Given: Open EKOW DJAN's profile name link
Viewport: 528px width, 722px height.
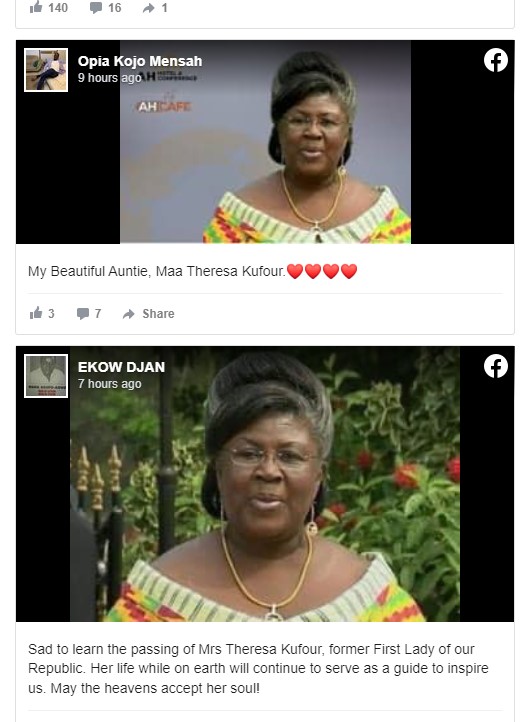Looking at the screenshot, I should tap(121, 367).
